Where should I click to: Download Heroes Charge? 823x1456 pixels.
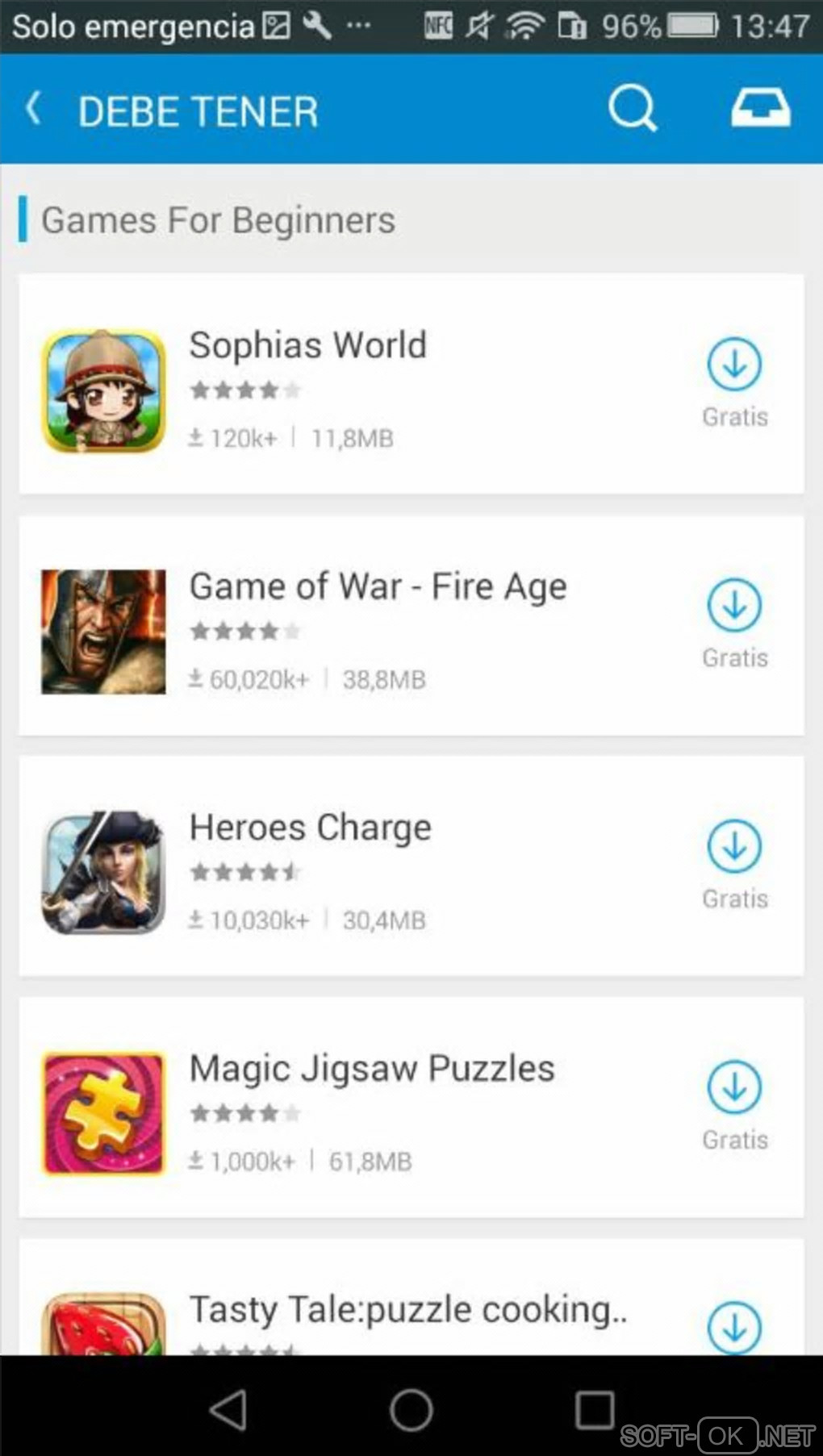tap(734, 847)
